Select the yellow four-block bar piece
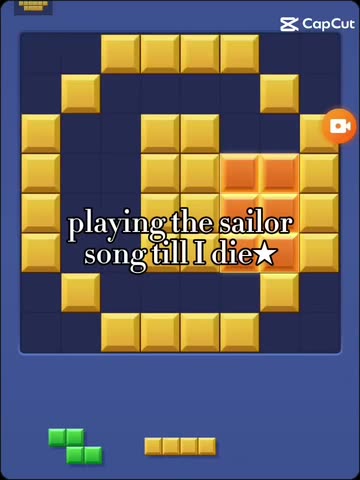Image resolution: width=360 pixels, height=480 pixels. coord(180,446)
